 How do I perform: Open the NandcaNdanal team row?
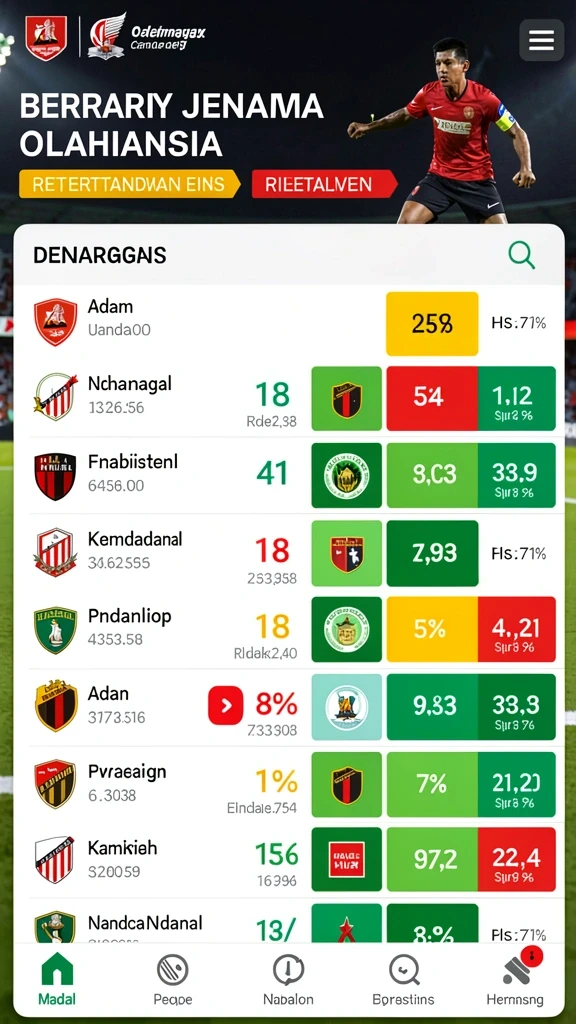click(289, 921)
